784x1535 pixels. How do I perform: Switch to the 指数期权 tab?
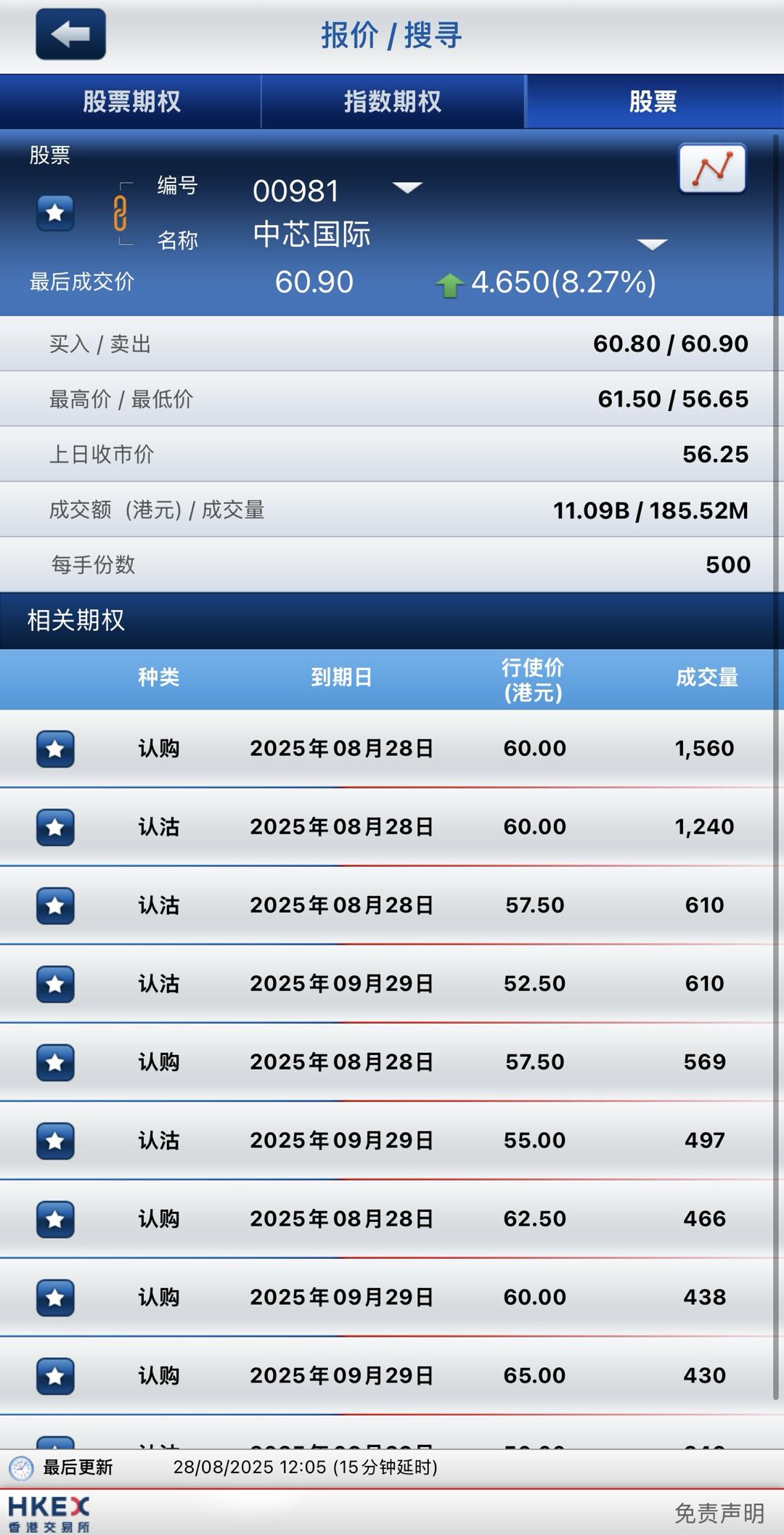[393, 102]
